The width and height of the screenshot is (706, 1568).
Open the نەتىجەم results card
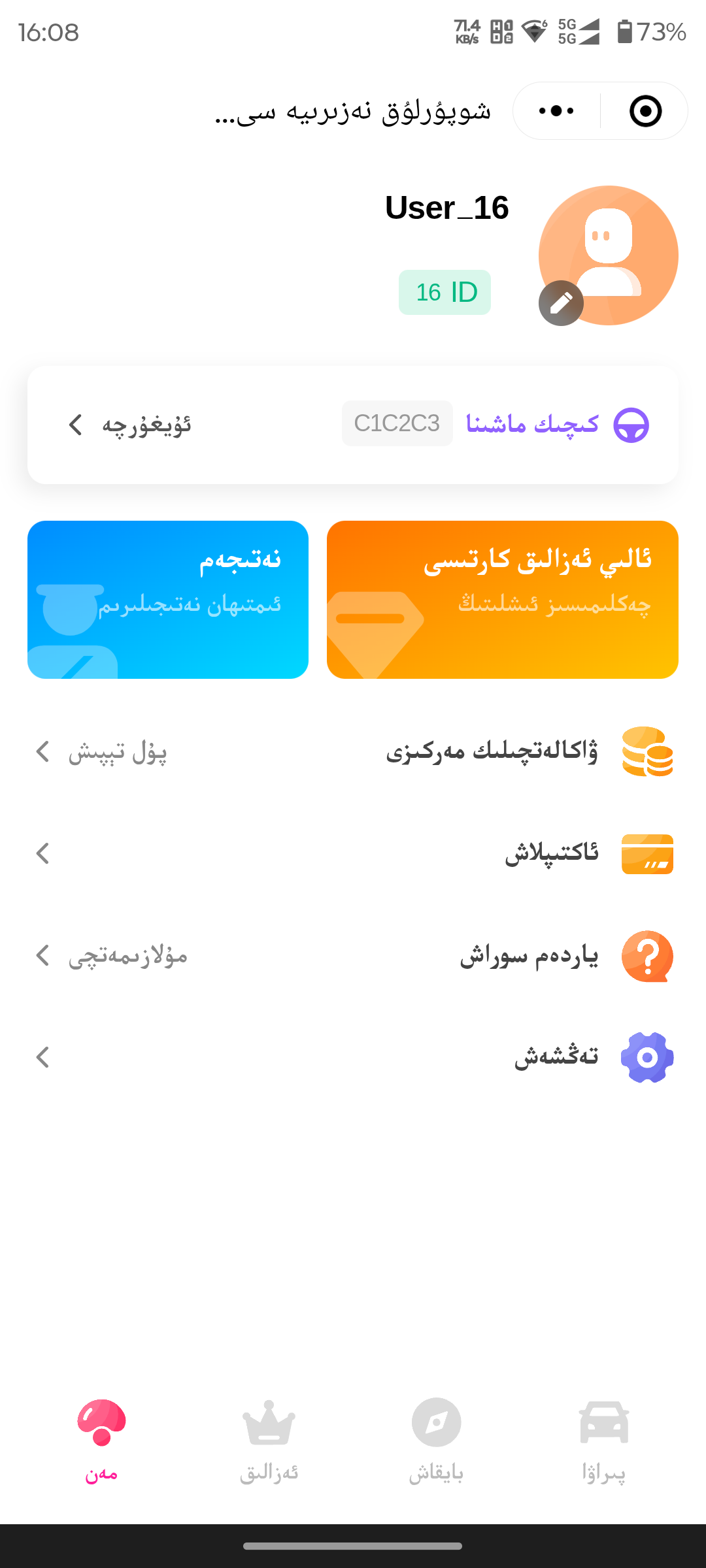click(168, 599)
